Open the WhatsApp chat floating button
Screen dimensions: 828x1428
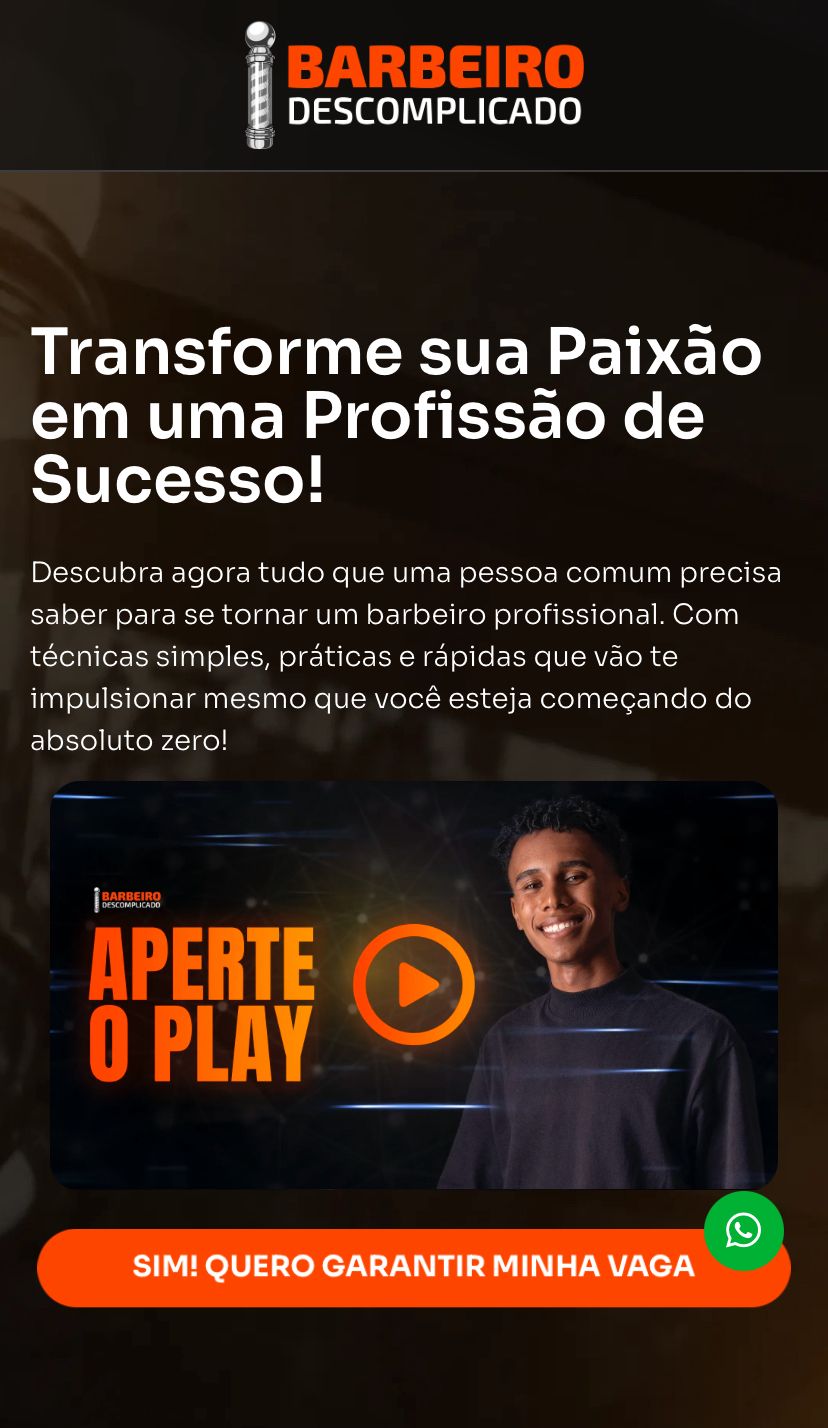743,1230
